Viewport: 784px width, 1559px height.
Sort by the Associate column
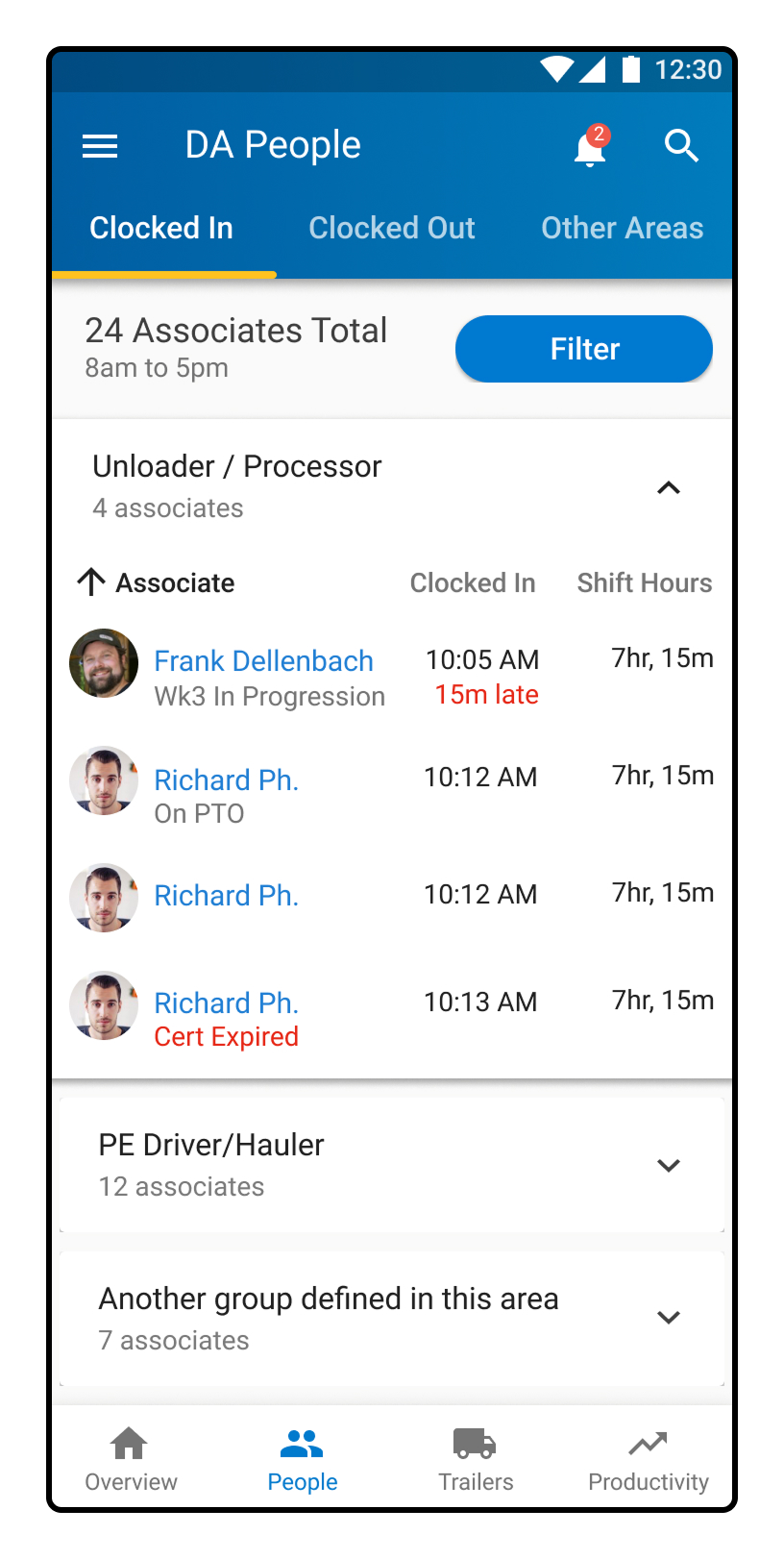pos(156,582)
